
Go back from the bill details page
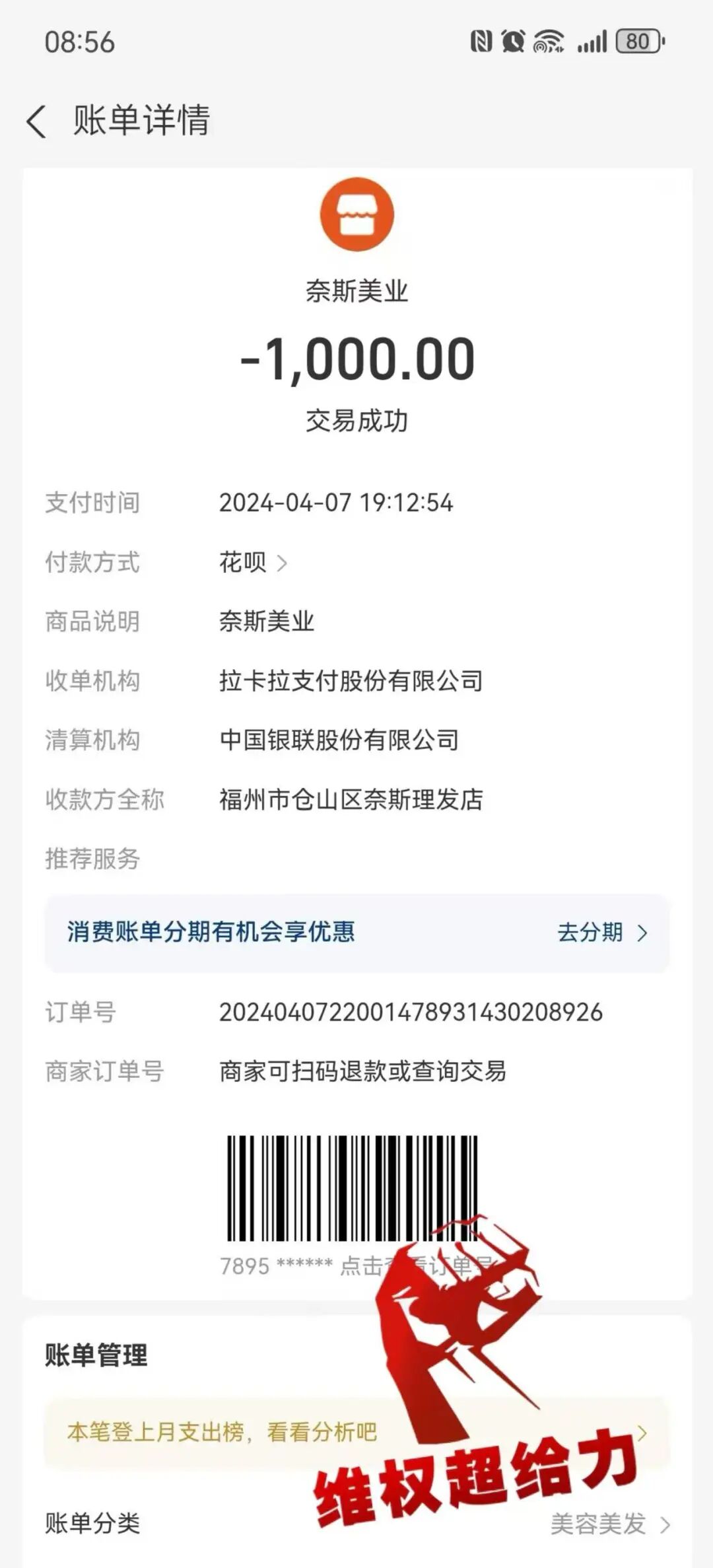point(37,122)
